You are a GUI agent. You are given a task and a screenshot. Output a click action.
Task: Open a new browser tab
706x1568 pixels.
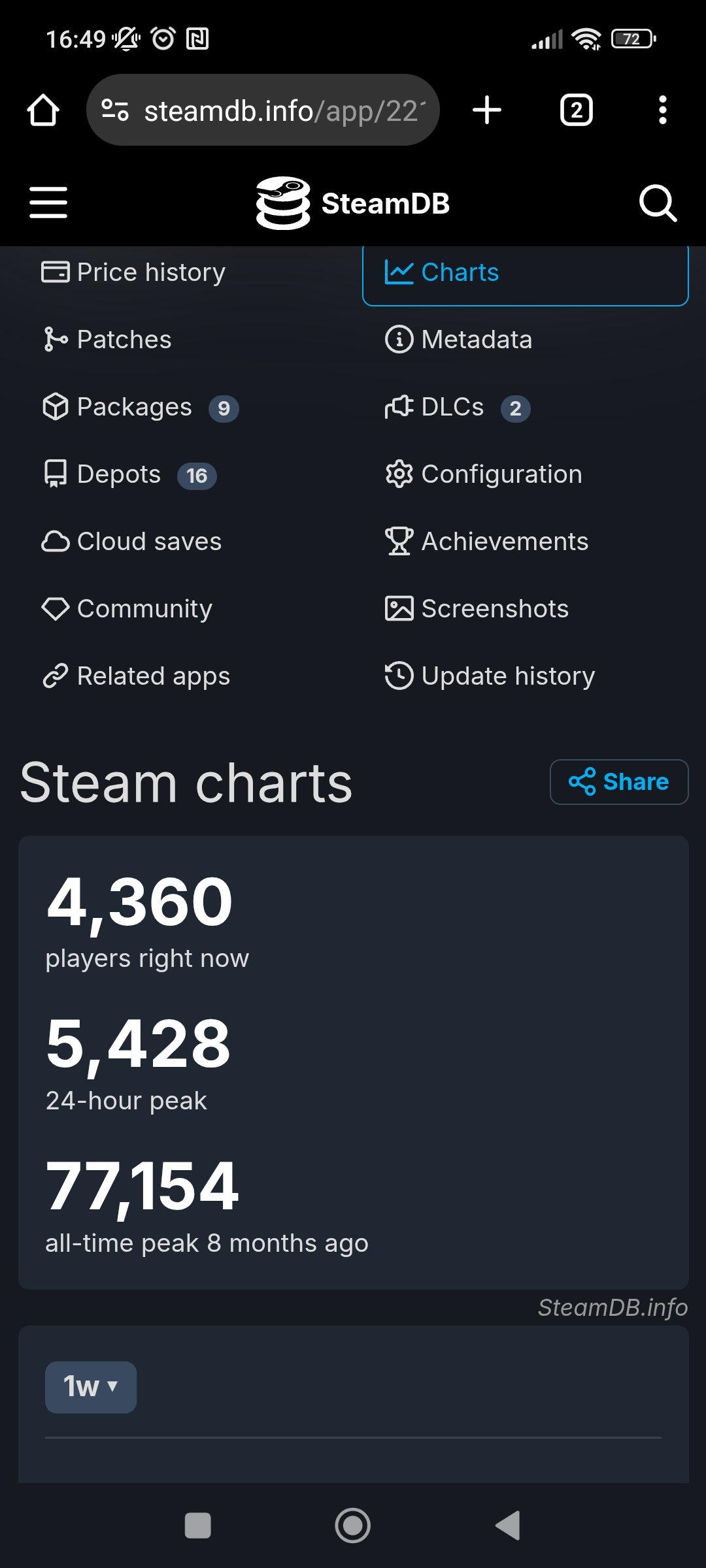pyautogui.click(x=487, y=110)
